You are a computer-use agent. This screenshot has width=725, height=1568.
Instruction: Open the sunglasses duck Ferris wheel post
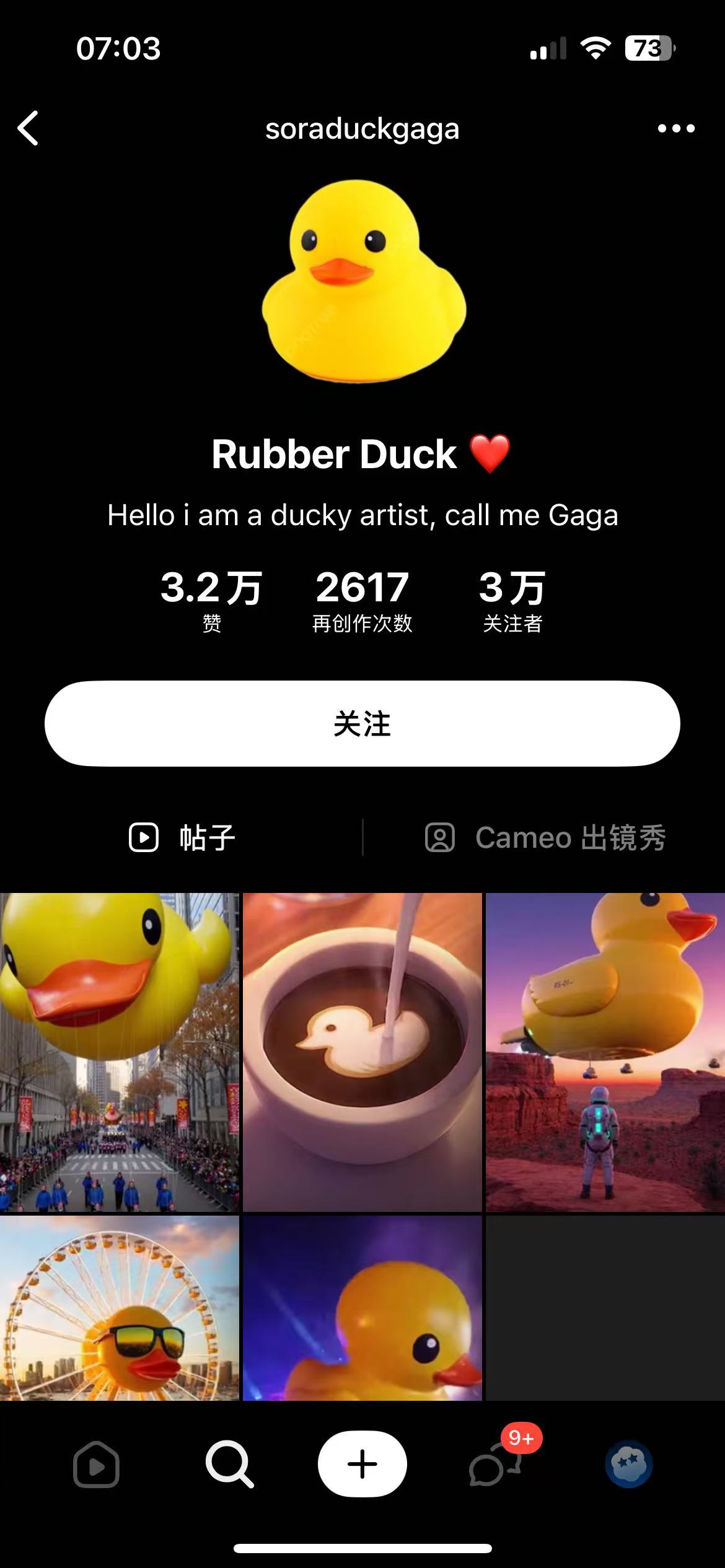pyautogui.click(x=120, y=1308)
